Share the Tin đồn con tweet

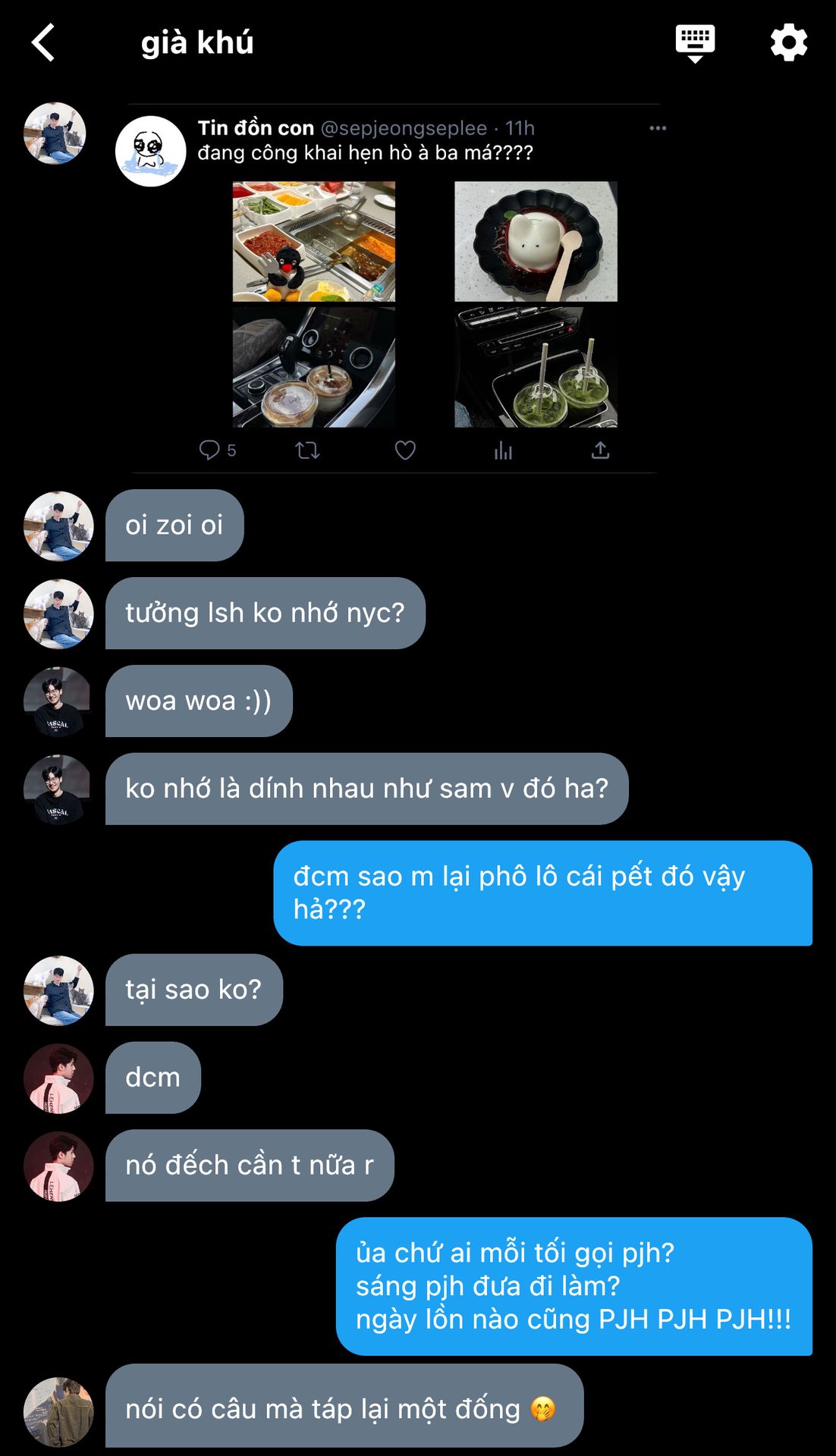pos(600,450)
